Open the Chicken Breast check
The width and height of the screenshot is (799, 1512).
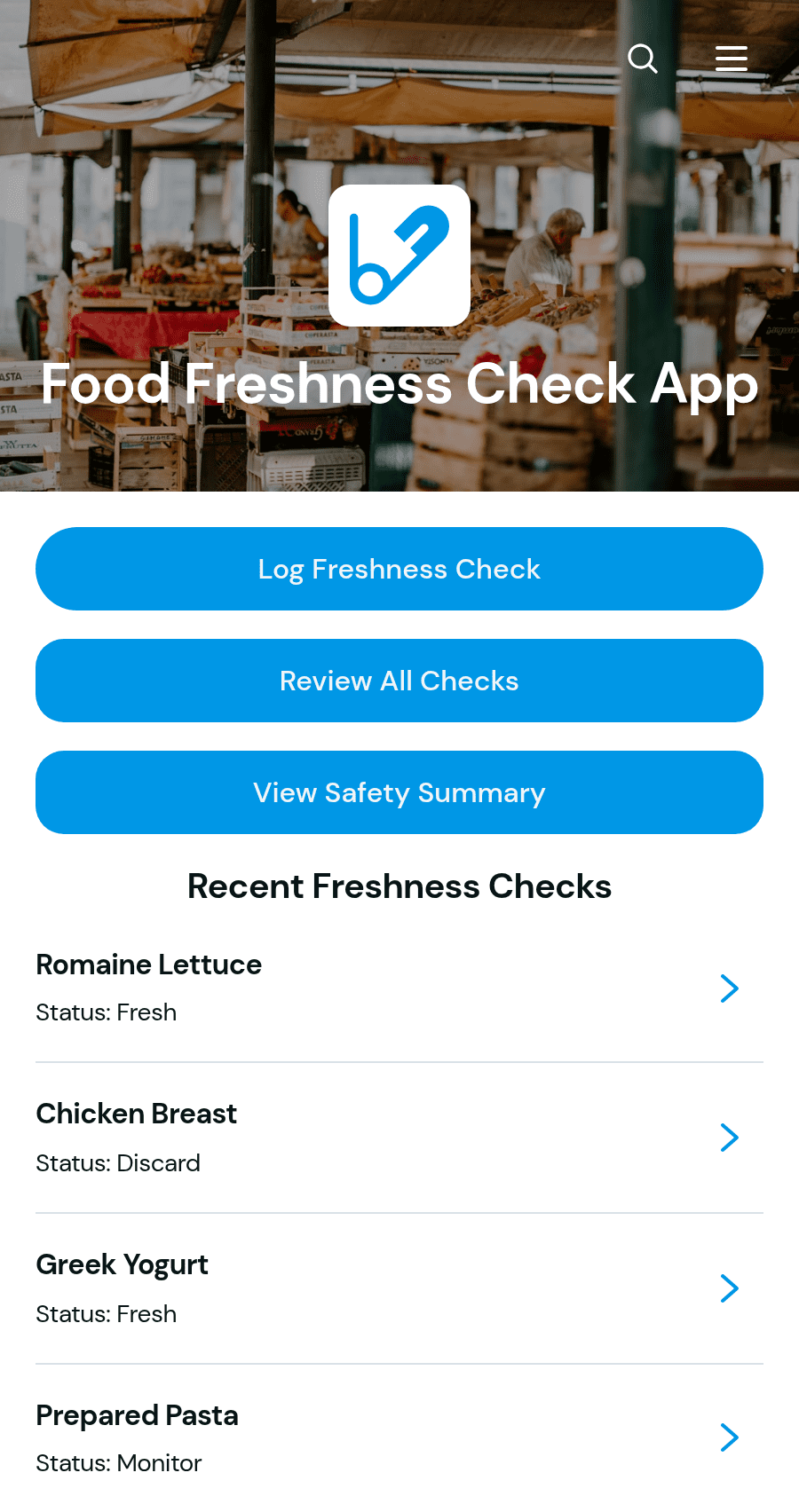[x=399, y=1138]
